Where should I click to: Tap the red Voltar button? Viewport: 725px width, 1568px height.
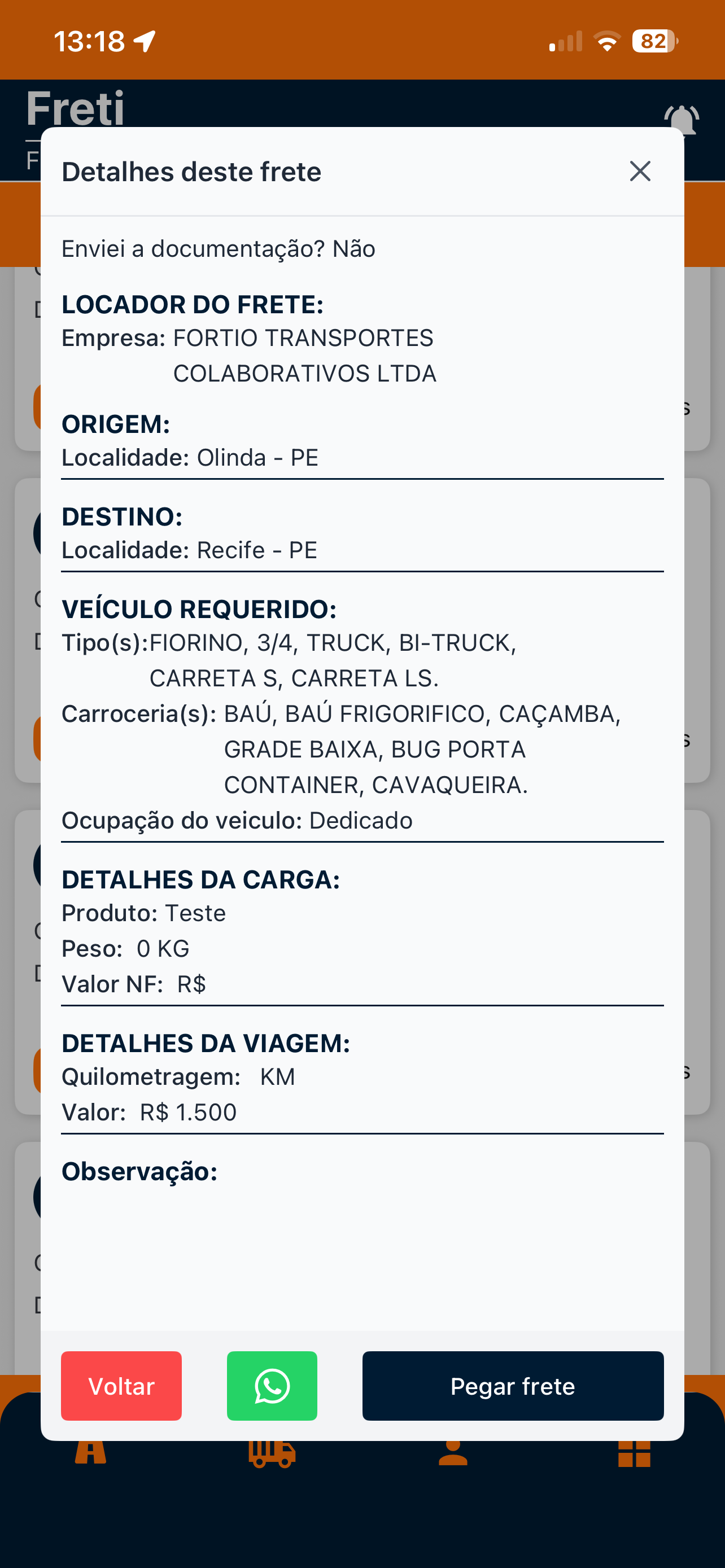[121, 1386]
